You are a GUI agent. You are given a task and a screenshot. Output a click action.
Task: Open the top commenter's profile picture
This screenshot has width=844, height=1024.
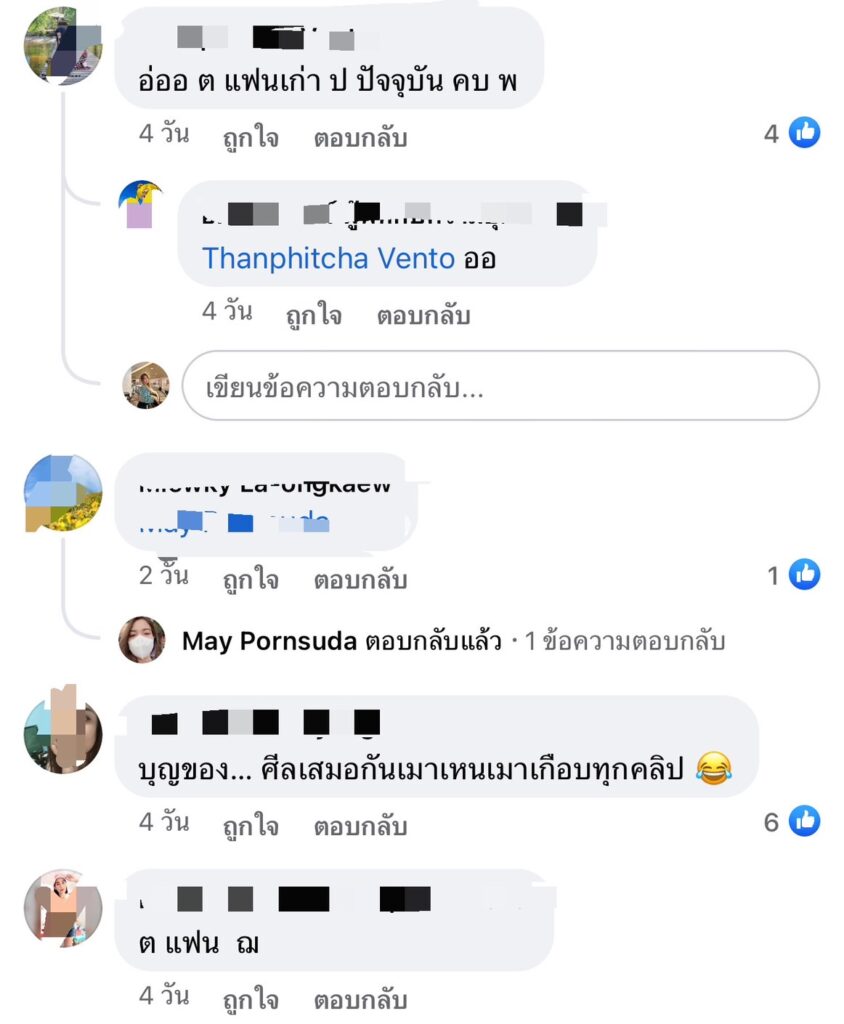pos(63,45)
